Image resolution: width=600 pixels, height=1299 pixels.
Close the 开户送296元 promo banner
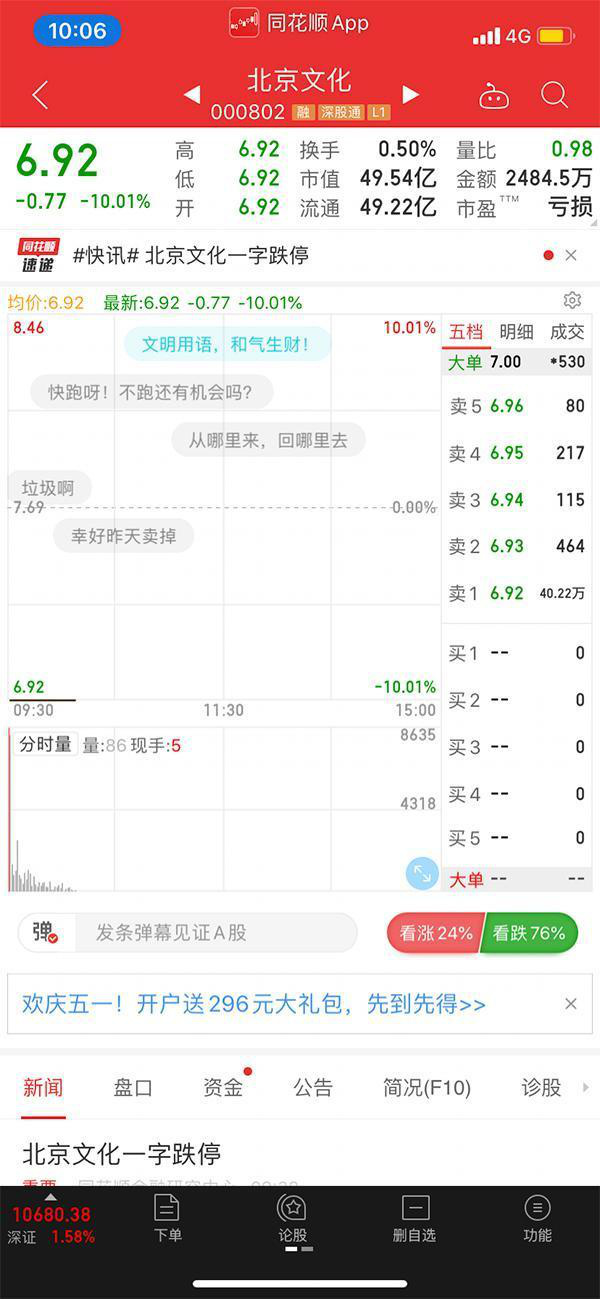point(571,1003)
